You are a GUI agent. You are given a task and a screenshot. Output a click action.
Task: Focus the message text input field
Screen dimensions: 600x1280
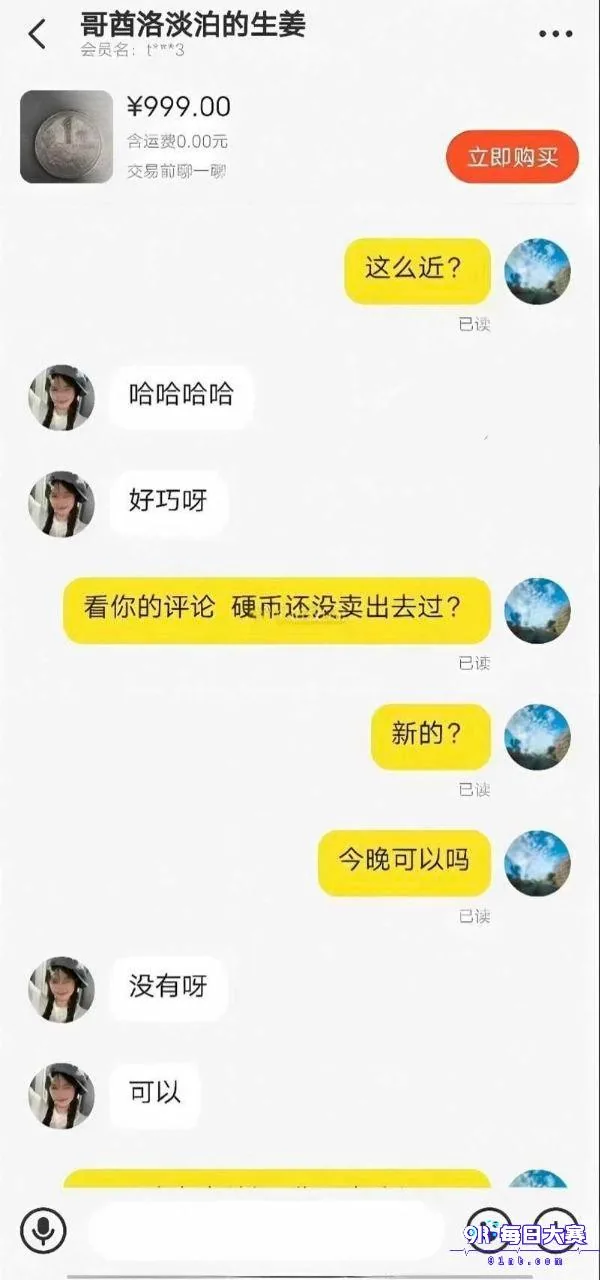click(265, 1230)
